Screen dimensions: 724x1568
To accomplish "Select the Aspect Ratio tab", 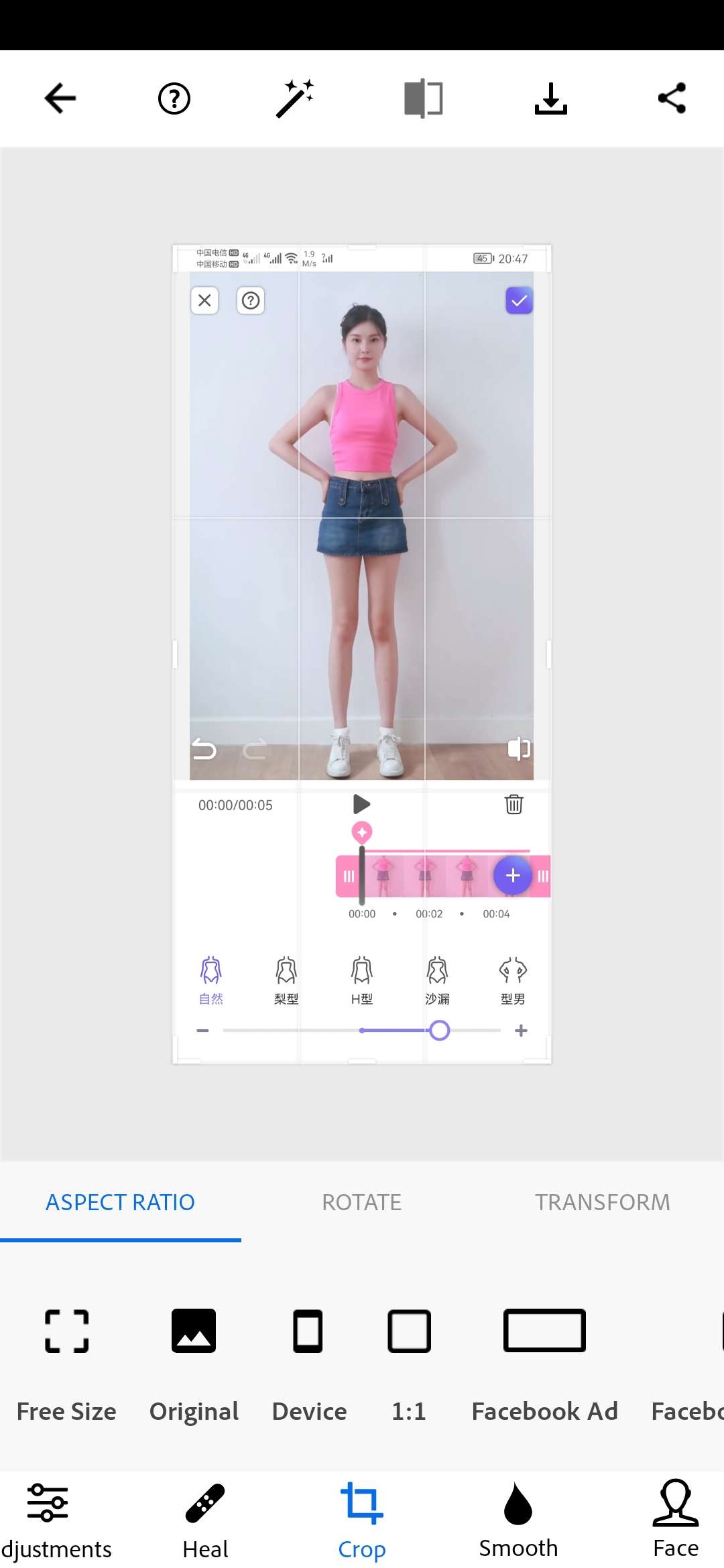I will (121, 1202).
